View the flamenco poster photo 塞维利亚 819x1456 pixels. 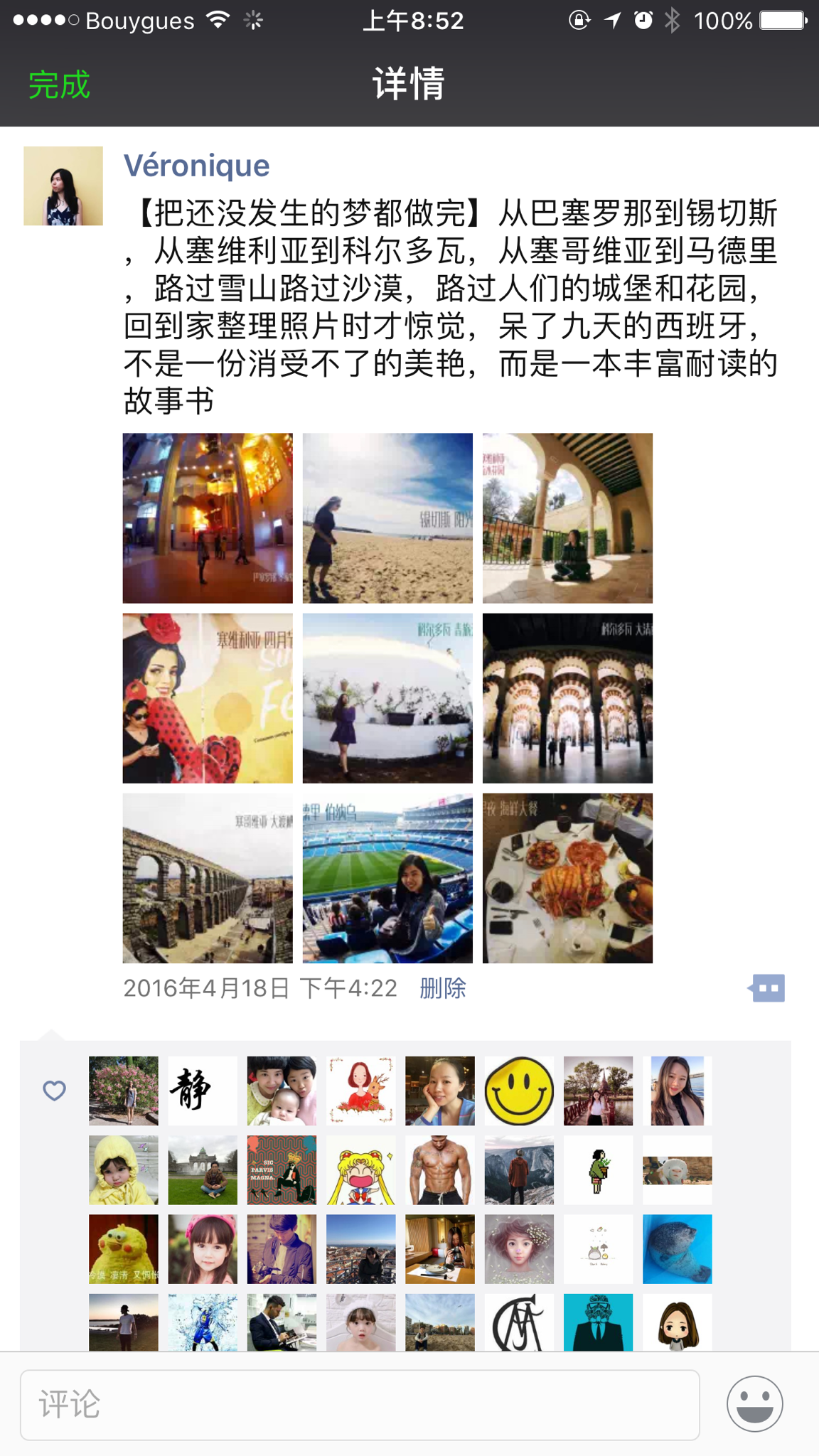point(208,698)
